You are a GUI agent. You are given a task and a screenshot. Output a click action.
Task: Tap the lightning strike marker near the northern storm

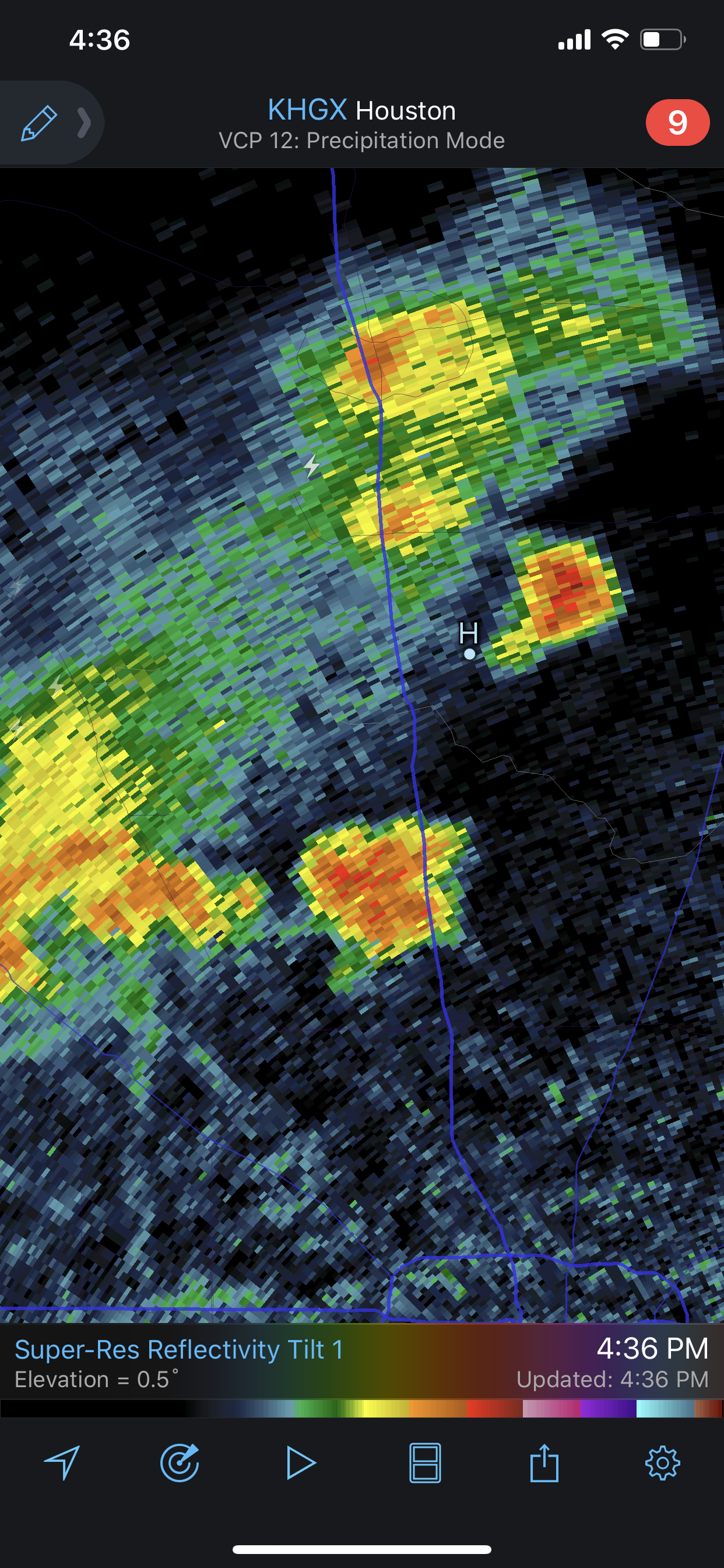click(311, 466)
